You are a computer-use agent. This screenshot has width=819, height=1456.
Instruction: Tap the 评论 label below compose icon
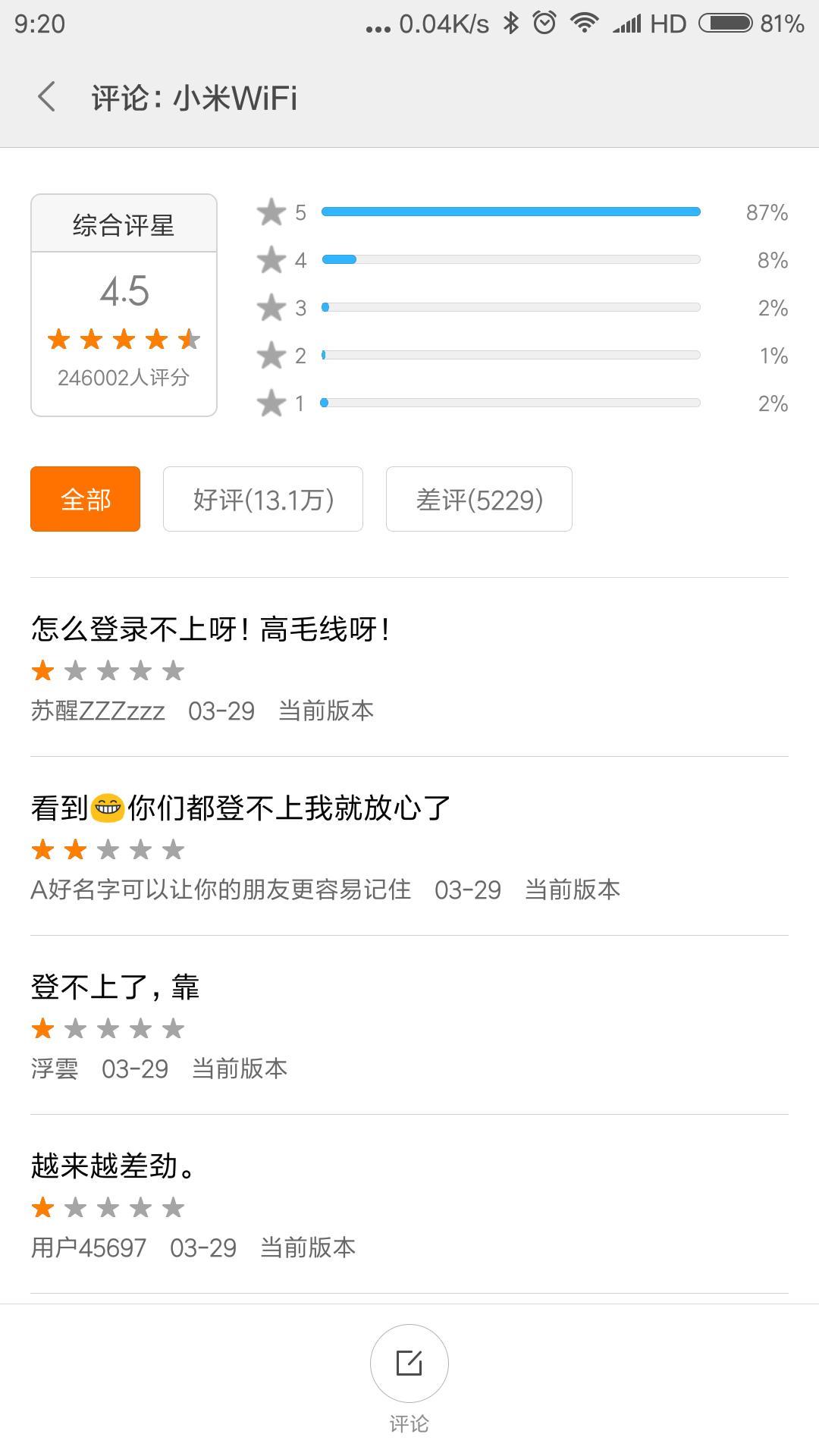[409, 1424]
